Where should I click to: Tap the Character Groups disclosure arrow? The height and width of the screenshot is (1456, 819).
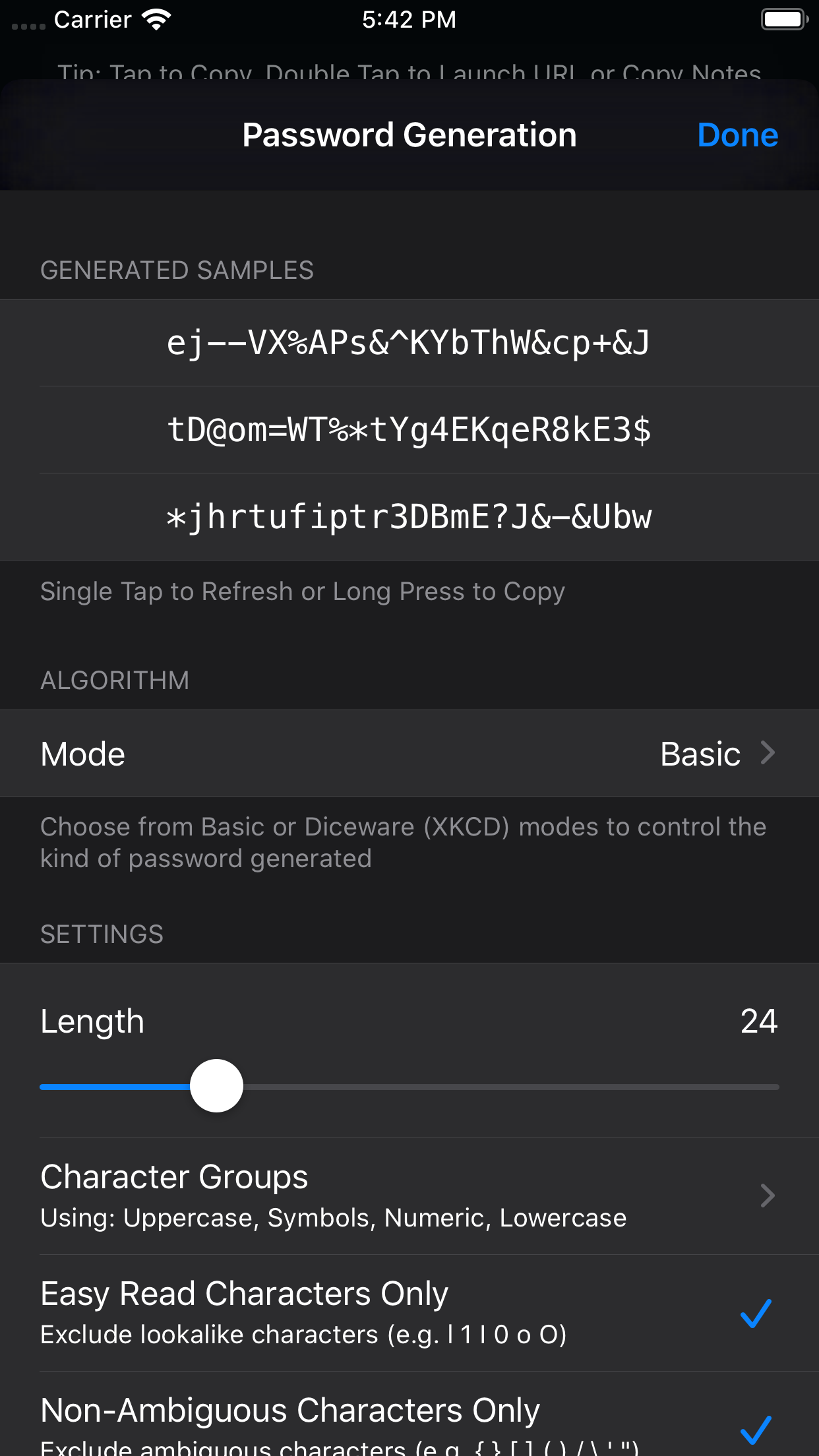pyautogui.click(x=767, y=1196)
